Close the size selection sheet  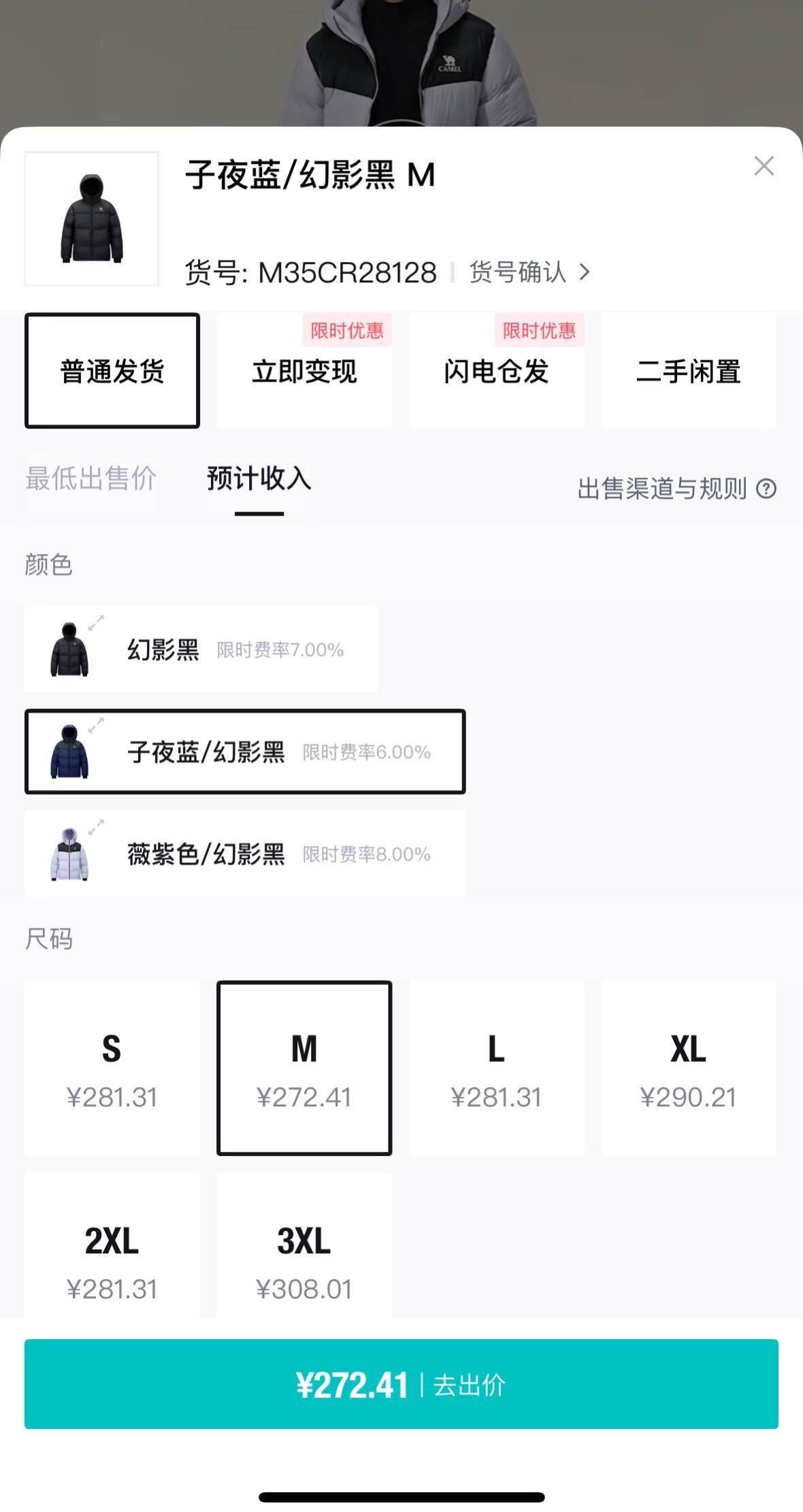click(764, 166)
